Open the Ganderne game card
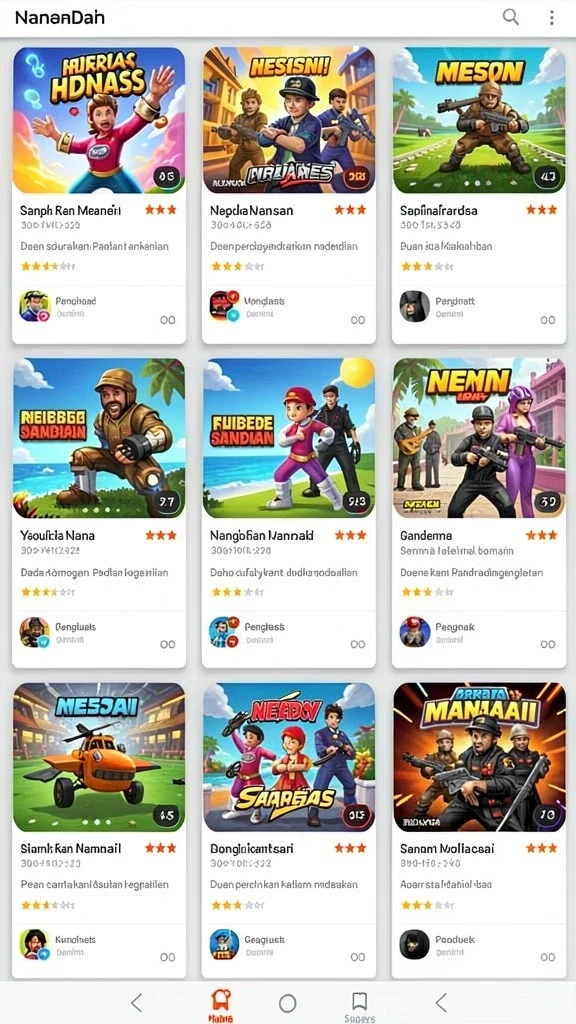The image size is (576, 1024). pyautogui.click(x=479, y=513)
